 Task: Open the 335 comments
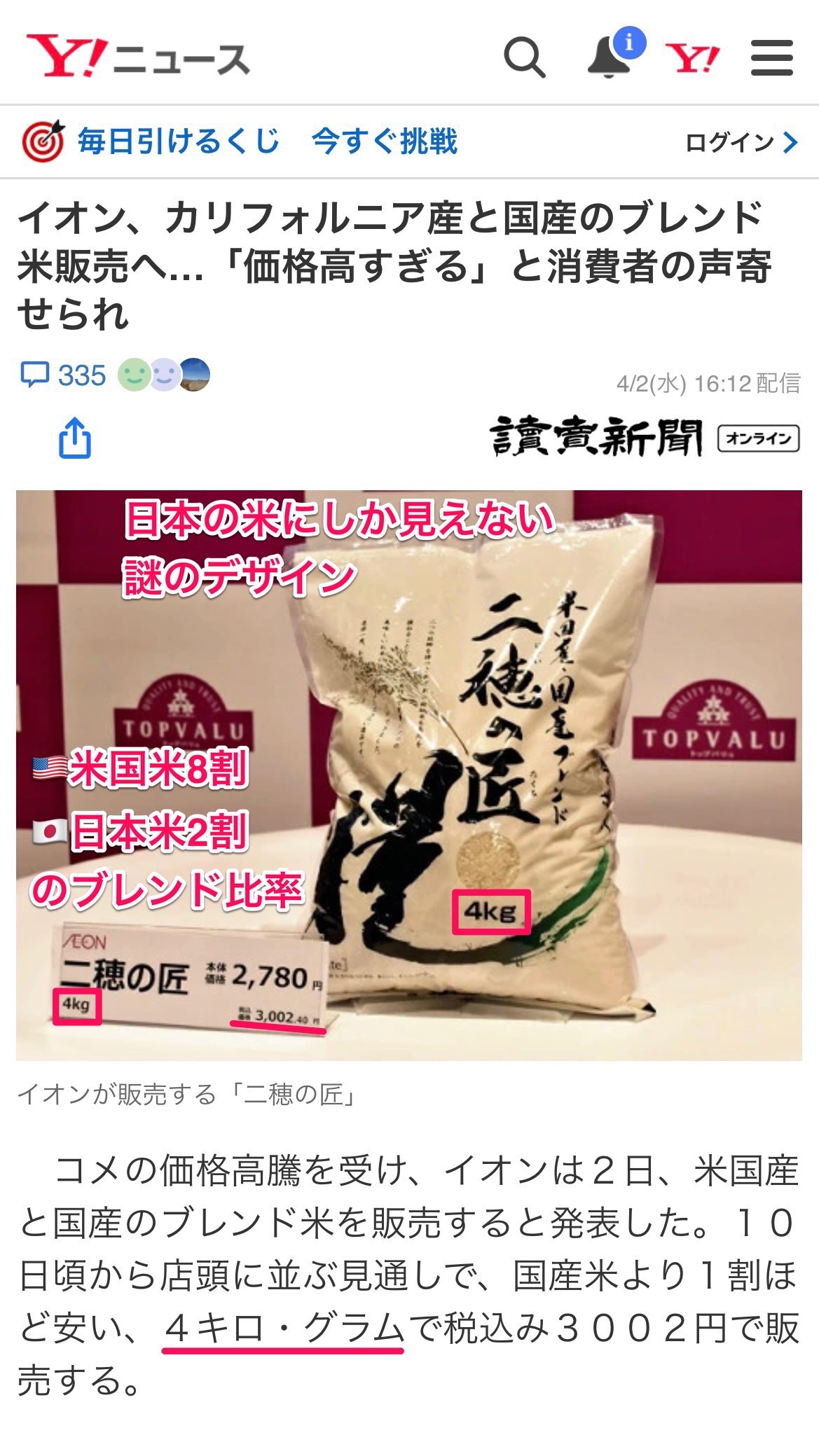(x=63, y=375)
